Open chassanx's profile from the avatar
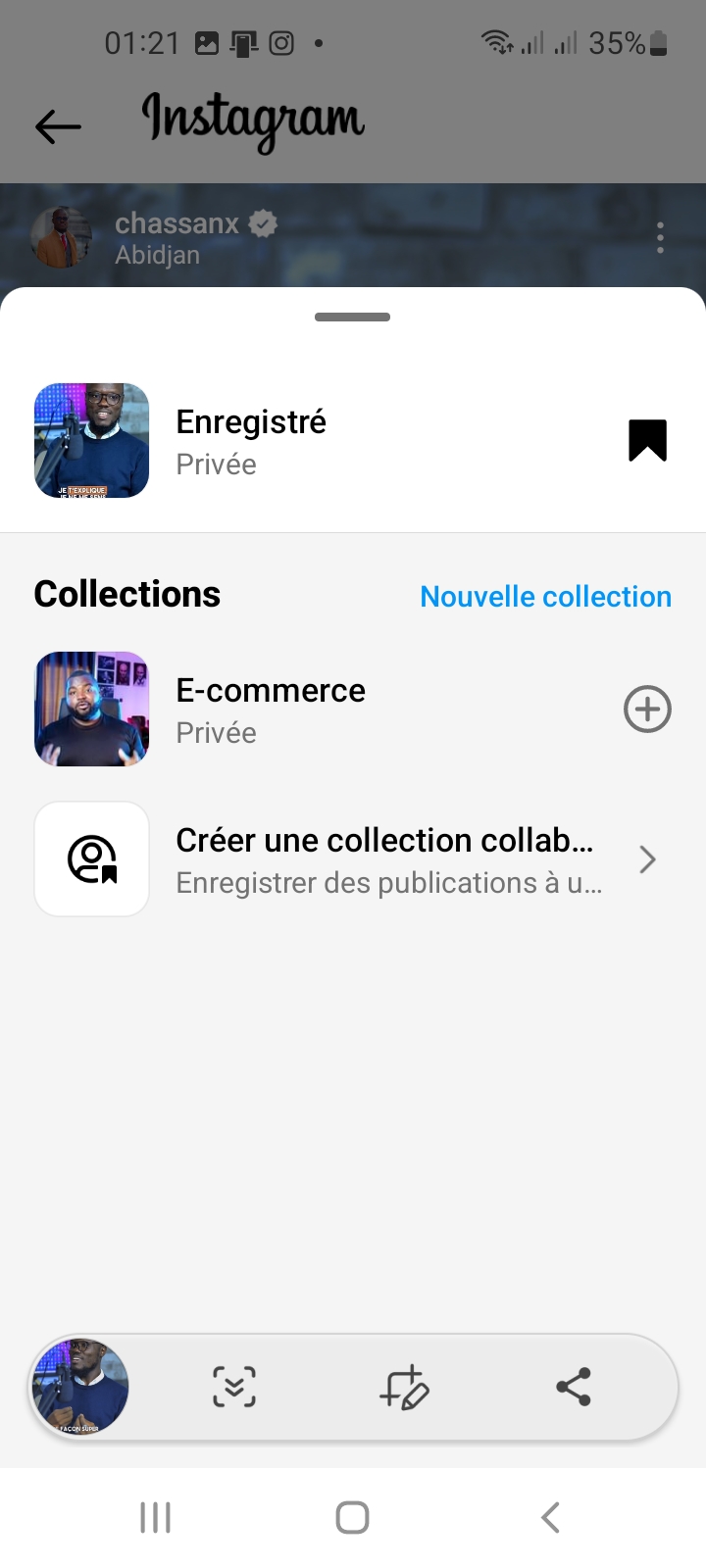The image size is (706, 1568). tap(61, 237)
